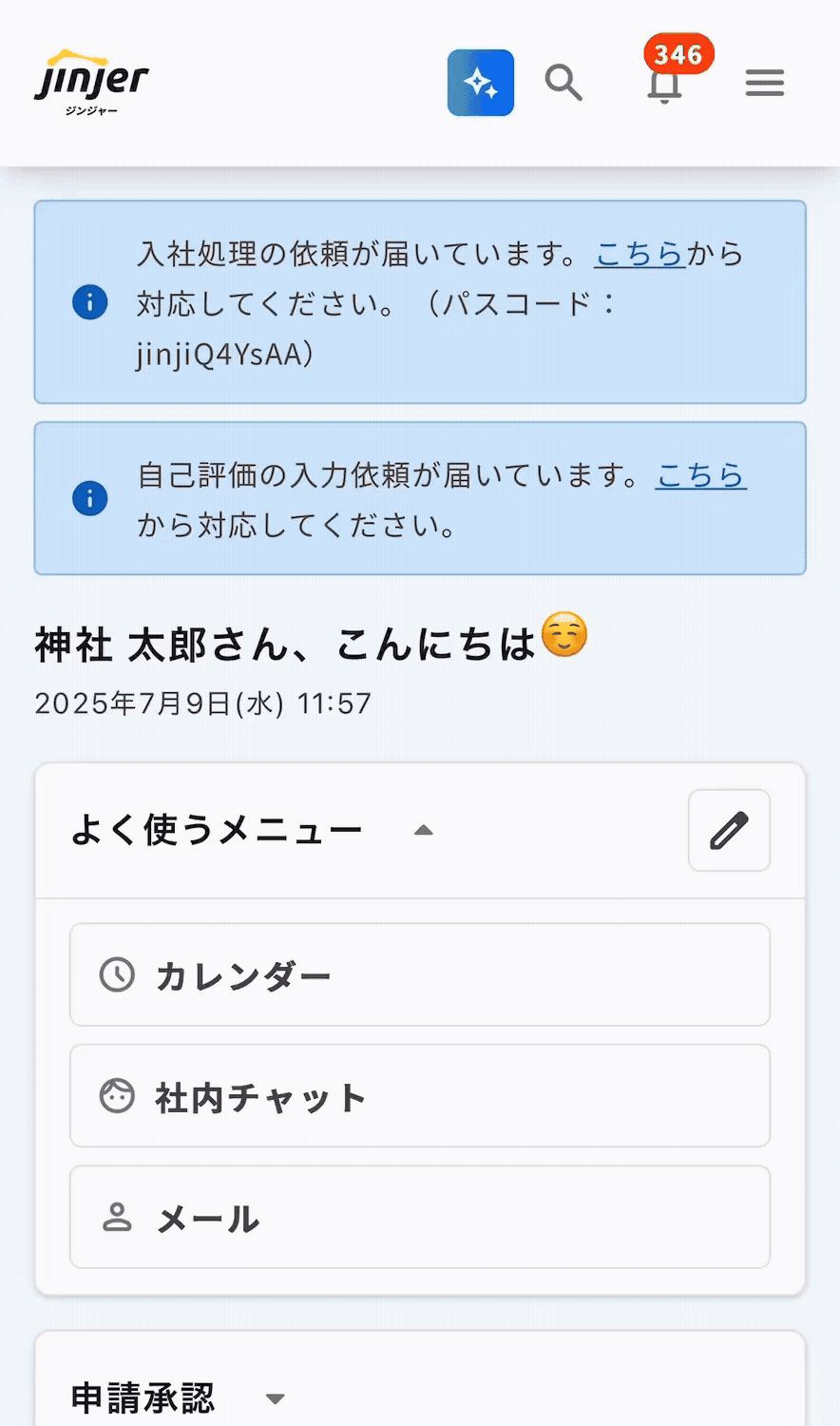
Task: Edit よく使うメニュー with the pencil button
Action: (729, 830)
